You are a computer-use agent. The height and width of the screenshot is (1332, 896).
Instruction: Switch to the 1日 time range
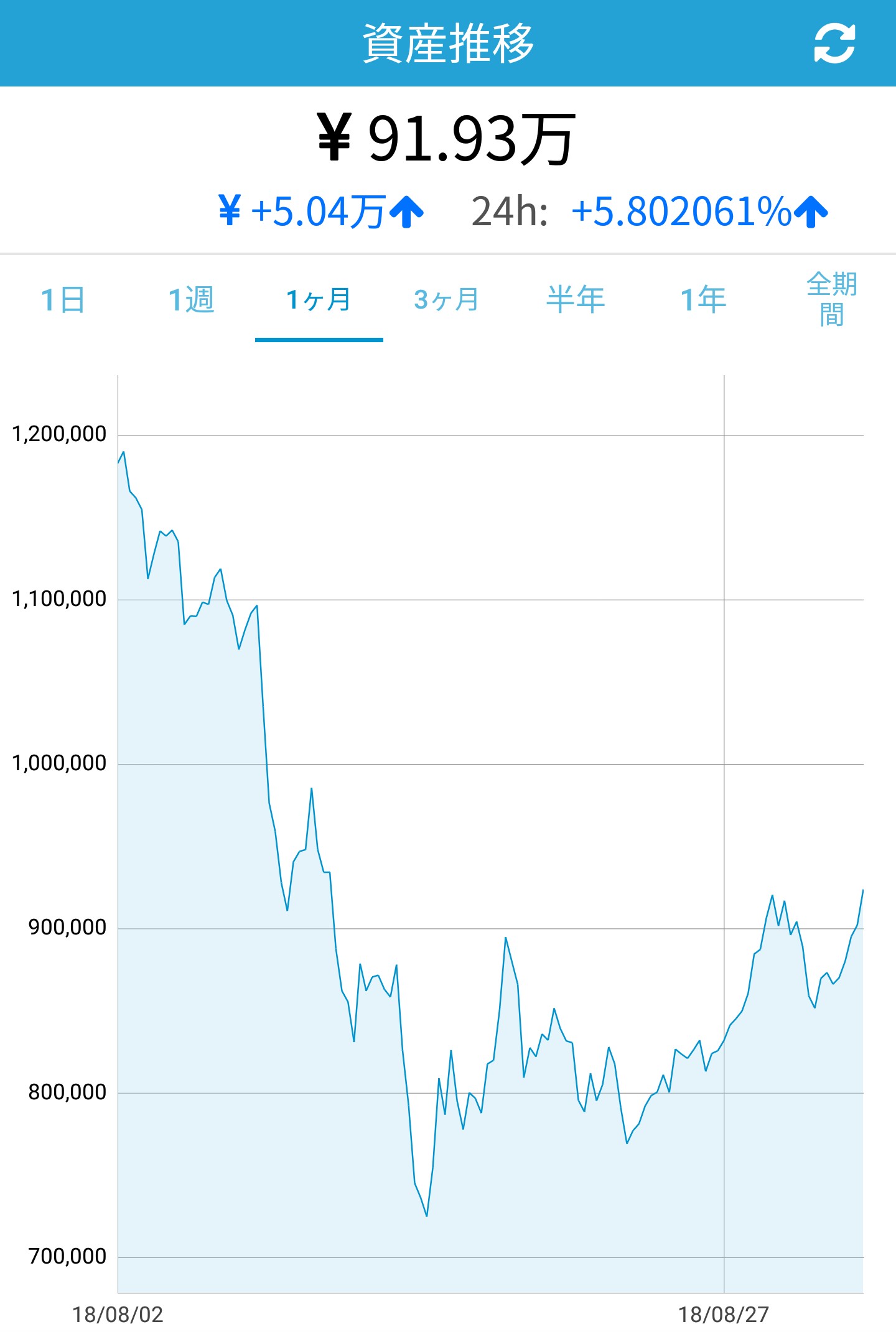(x=63, y=300)
